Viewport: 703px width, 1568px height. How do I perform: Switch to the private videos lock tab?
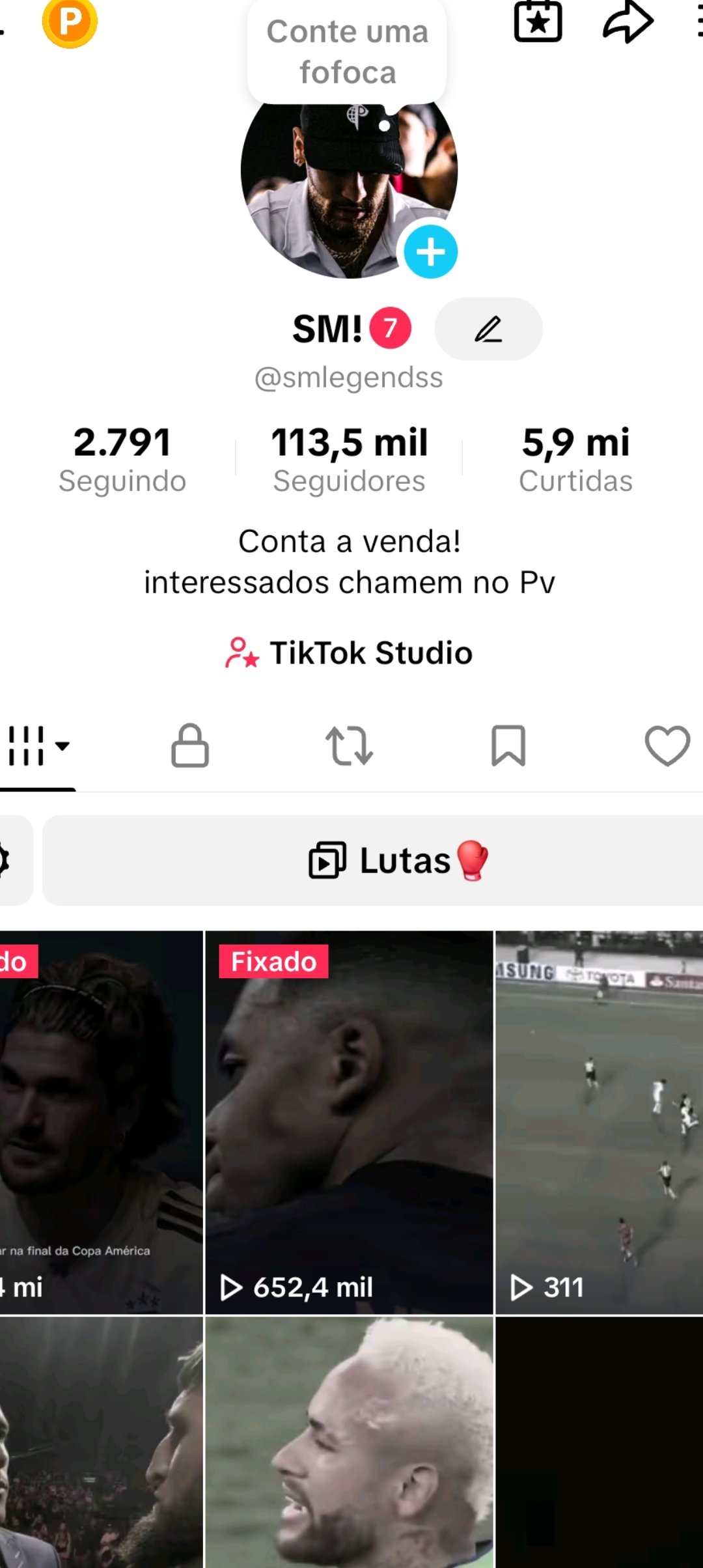[x=190, y=746]
